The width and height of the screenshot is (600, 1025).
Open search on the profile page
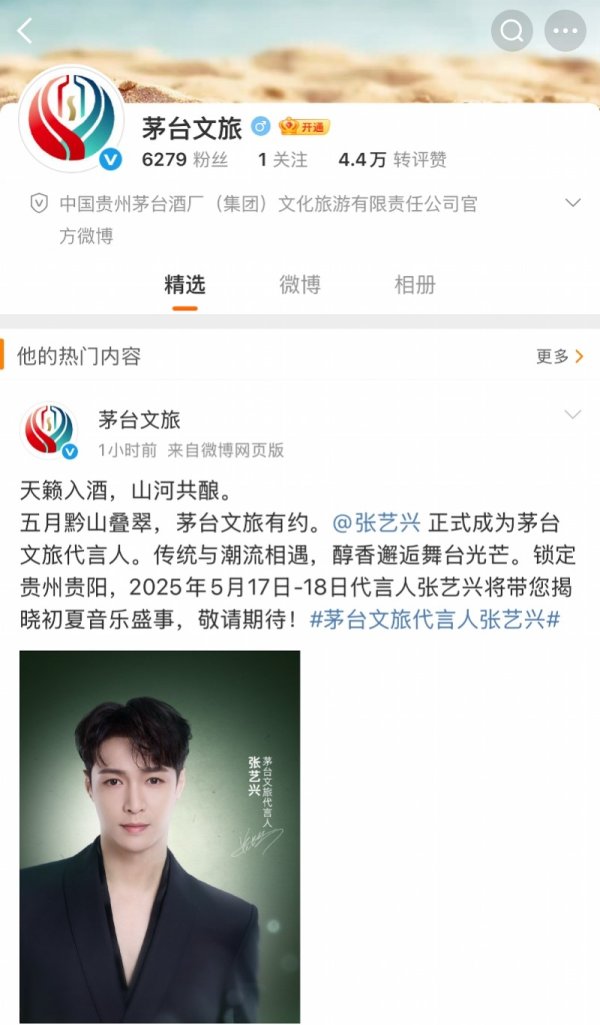(512, 31)
